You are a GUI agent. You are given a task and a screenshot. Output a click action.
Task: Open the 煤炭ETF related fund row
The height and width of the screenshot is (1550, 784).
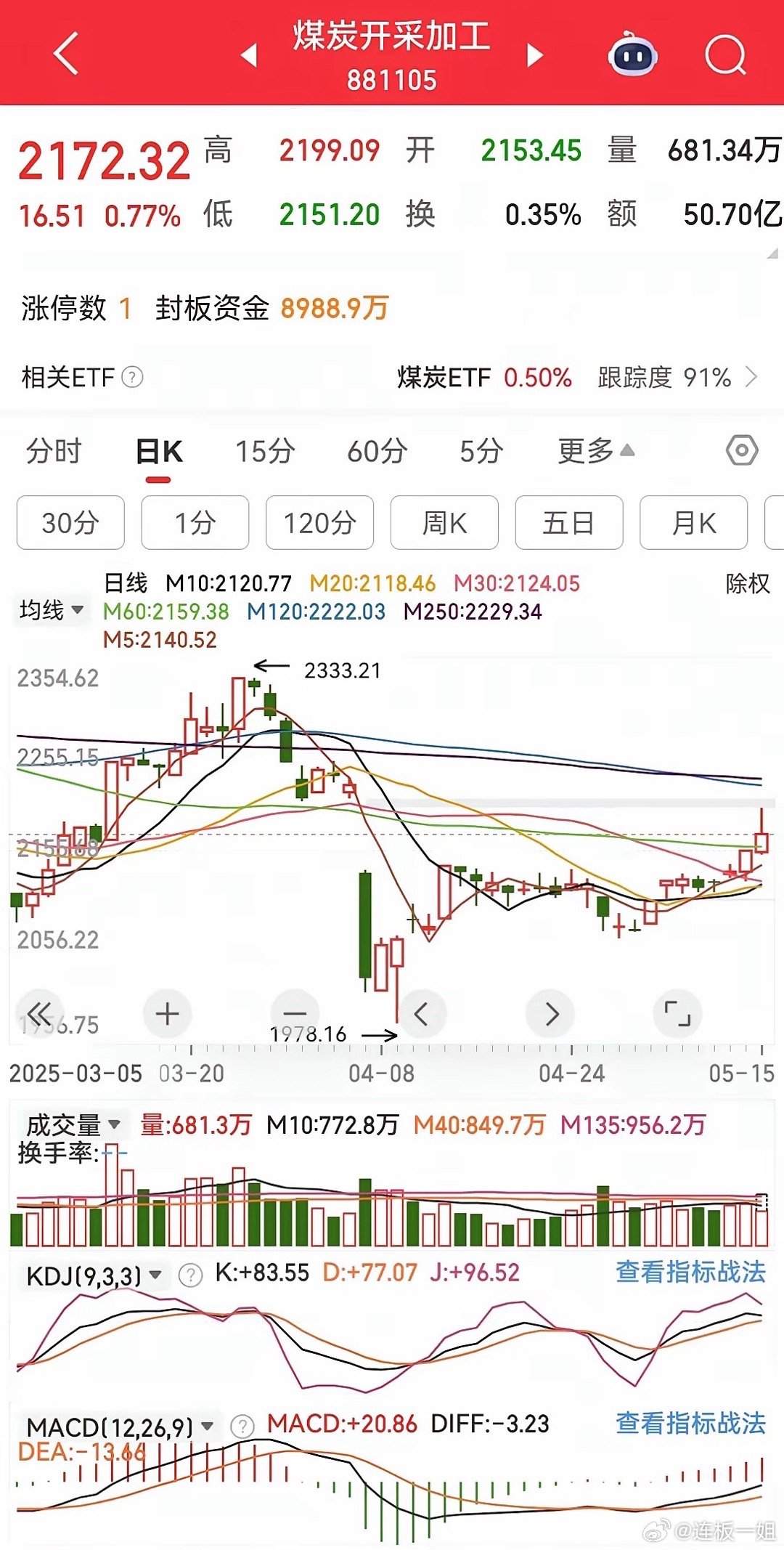pos(392,378)
